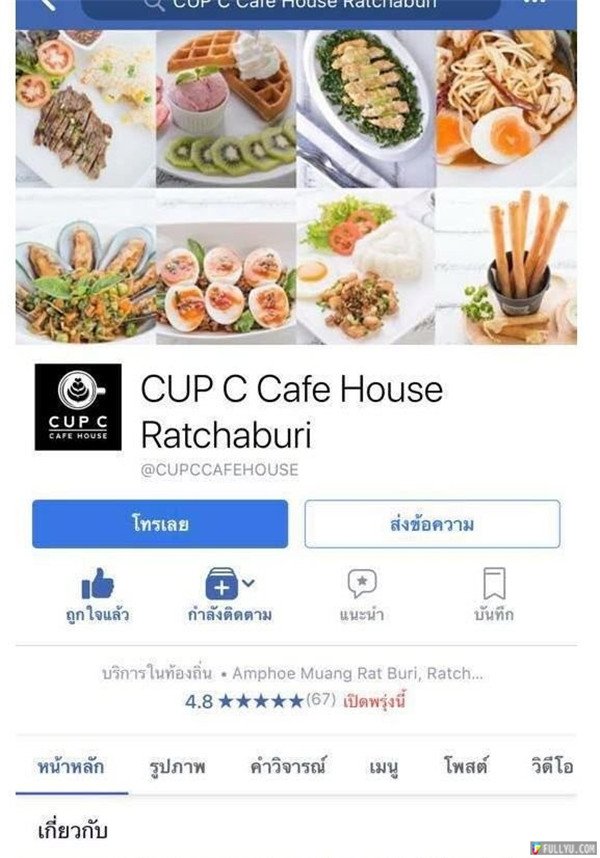Switch to the วิดีโอ tab
The height and width of the screenshot is (858, 600).
pos(551,768)
